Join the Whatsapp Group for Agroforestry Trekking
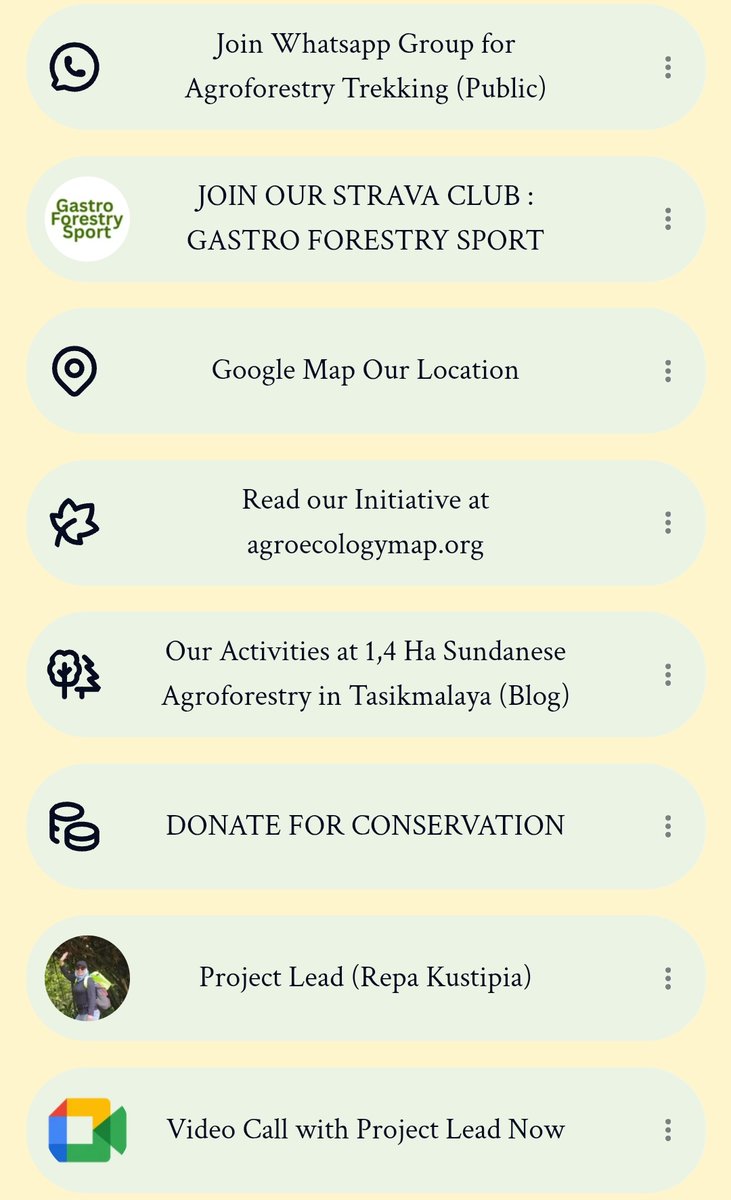 pos(365,67)
